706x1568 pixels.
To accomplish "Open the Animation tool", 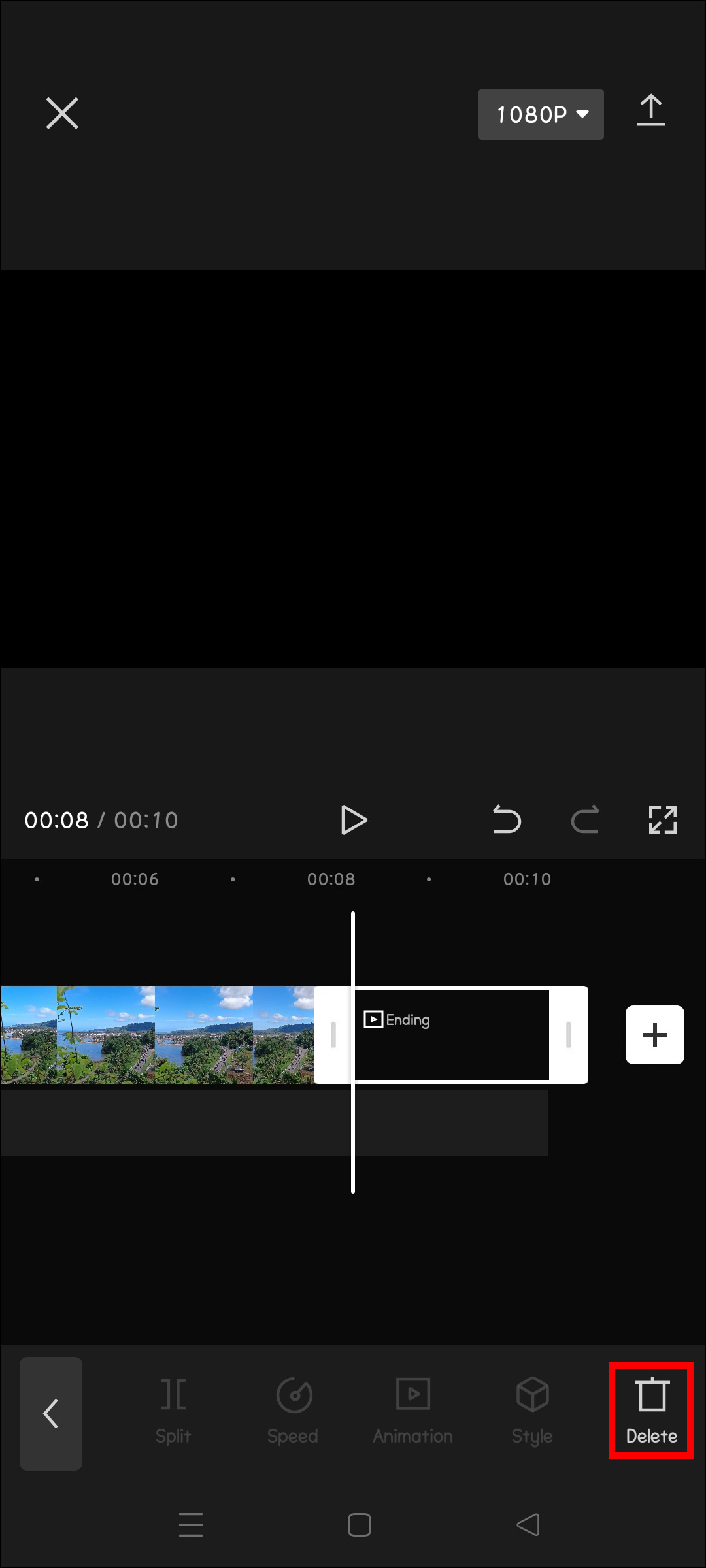I will point(412,1411).
